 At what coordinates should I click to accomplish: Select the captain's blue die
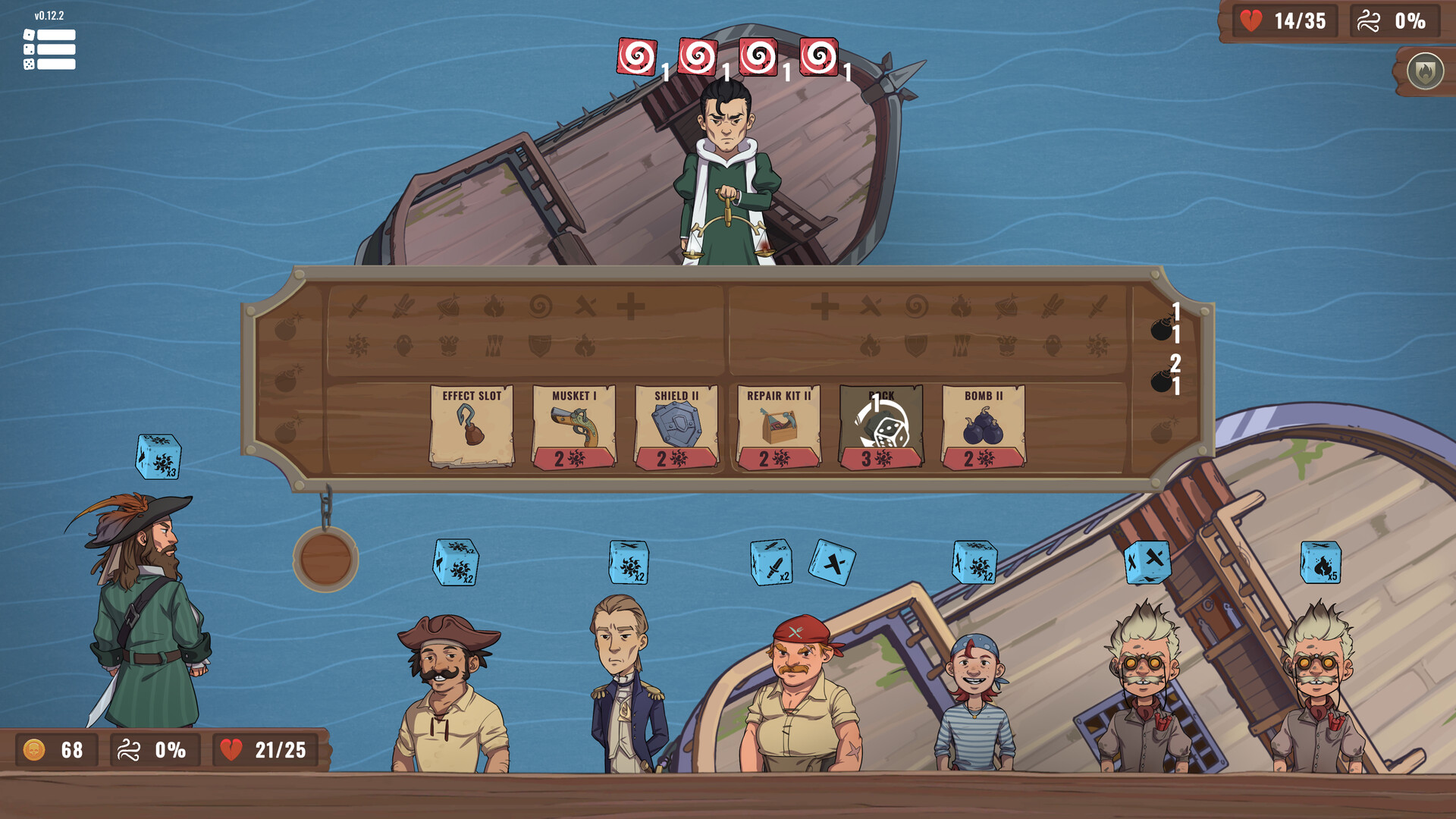(x=158, y=457)
